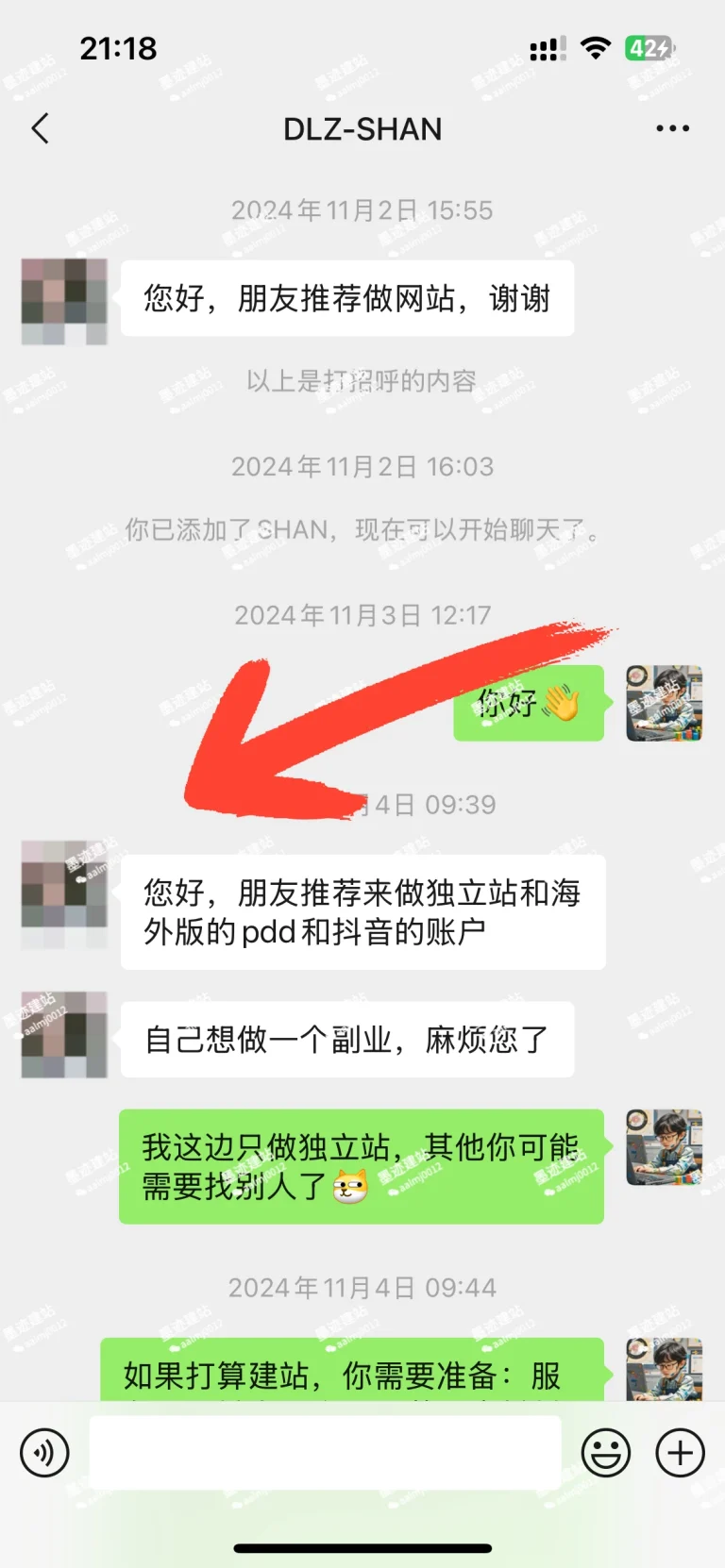This screenshot has height=1568, width=725.
Task: Open the emoji sticker panel
Action: pyautogui.click(x=605, y=1452)
